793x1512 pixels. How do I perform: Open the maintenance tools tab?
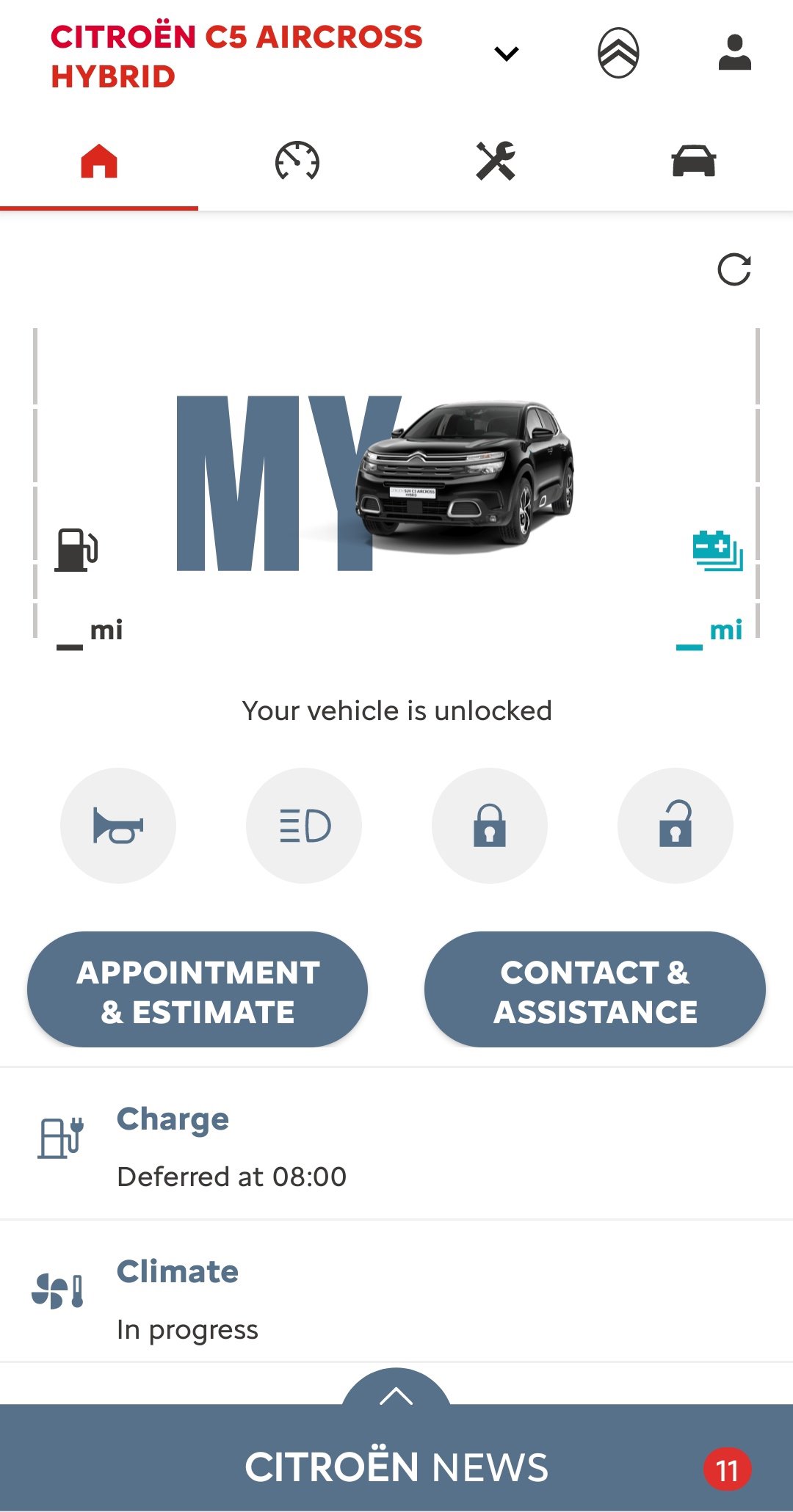(x=496, y=161)
